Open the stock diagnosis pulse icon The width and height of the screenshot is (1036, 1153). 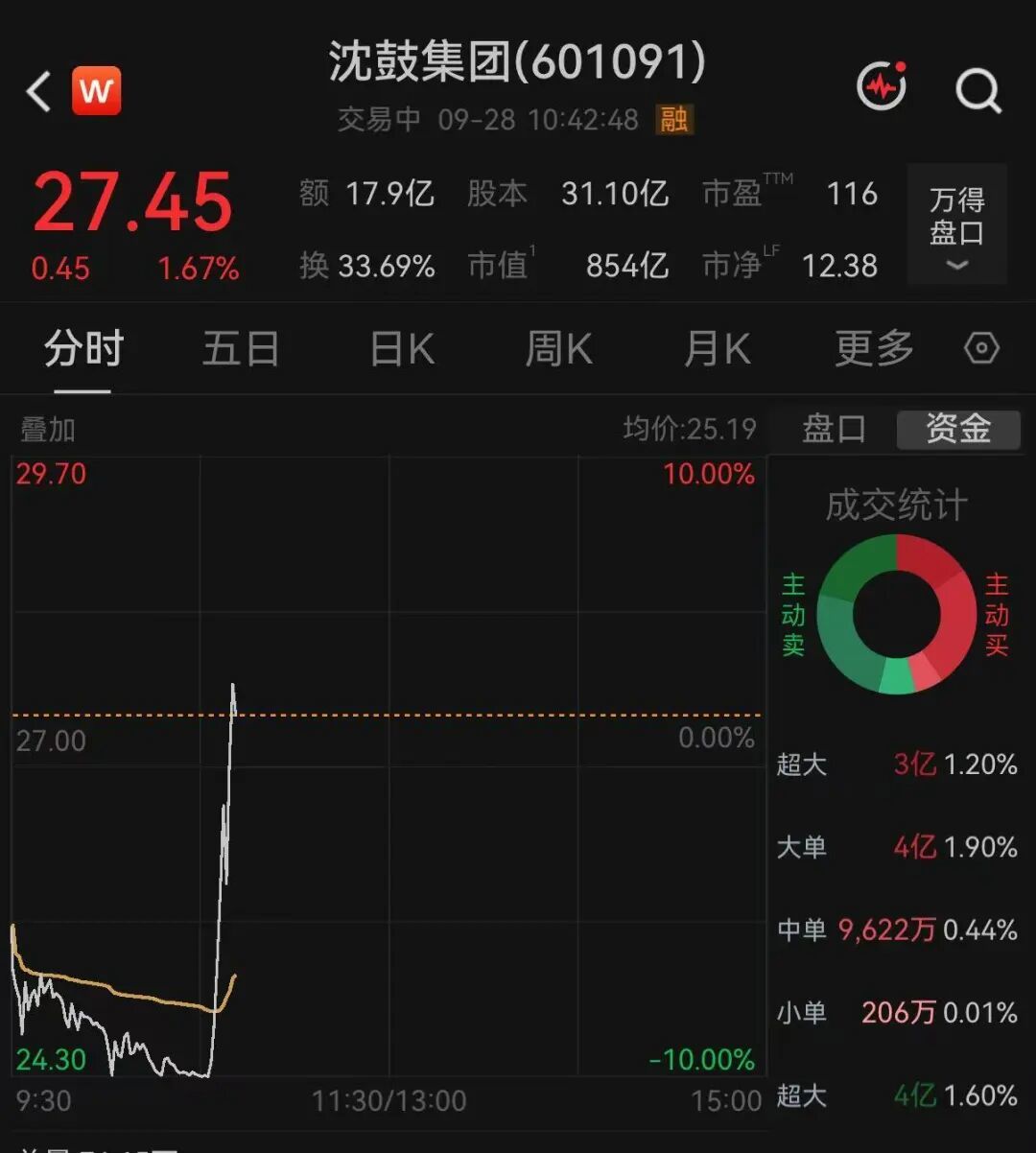(x=882, y=87)
